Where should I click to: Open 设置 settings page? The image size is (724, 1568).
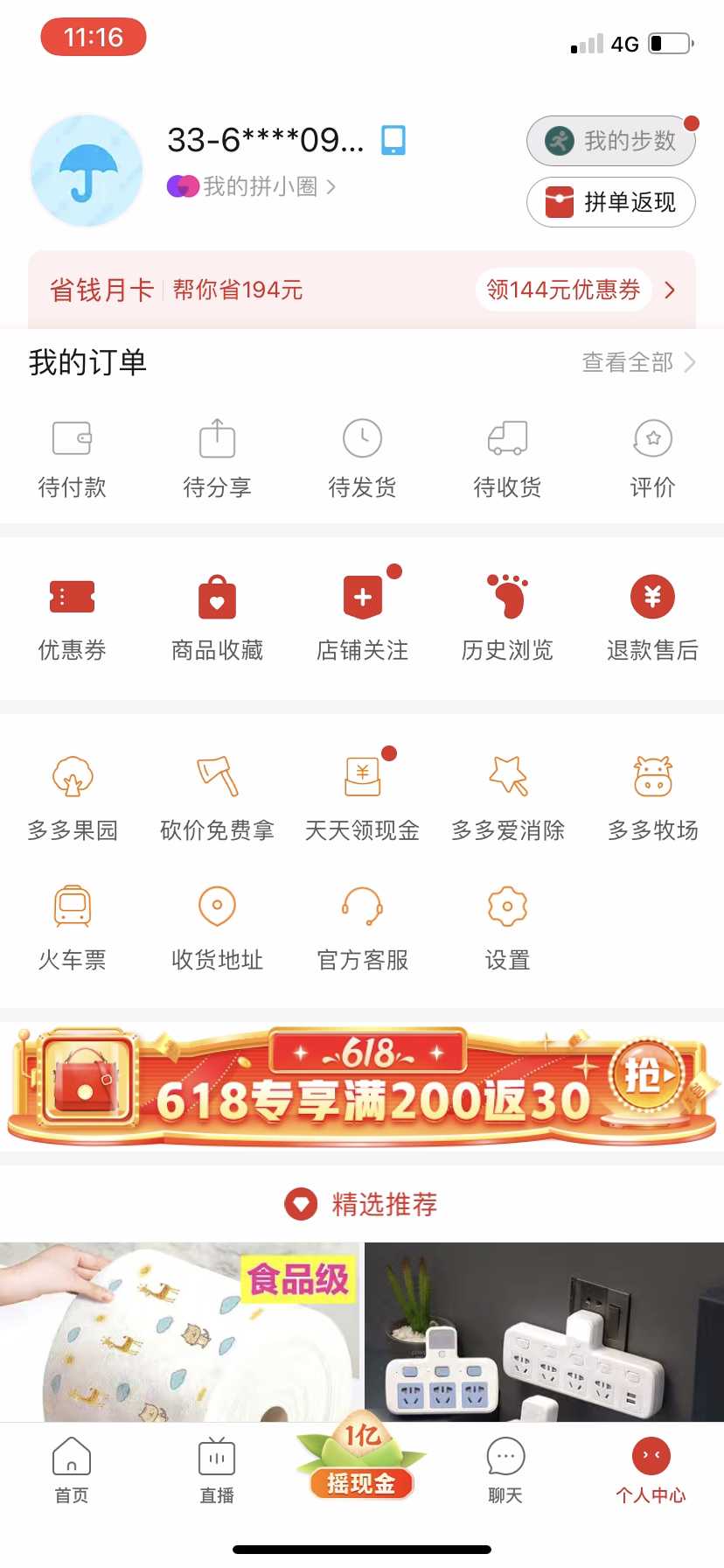click(507, 926)
